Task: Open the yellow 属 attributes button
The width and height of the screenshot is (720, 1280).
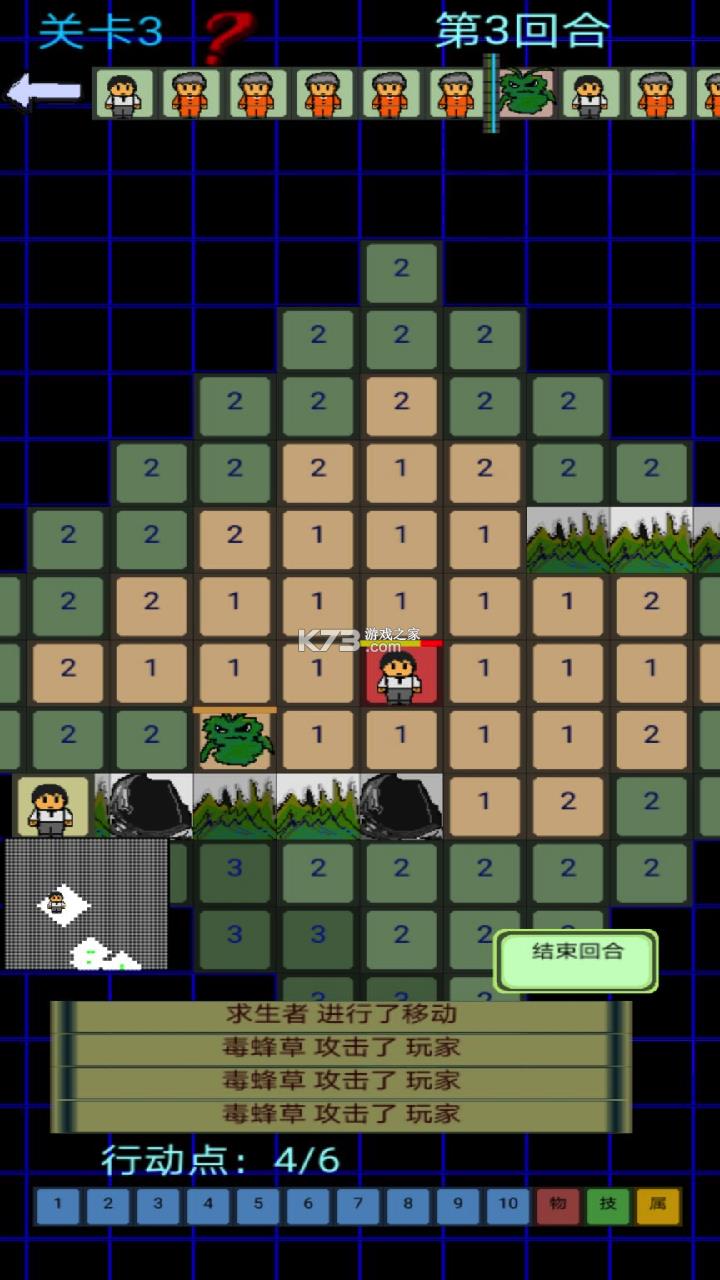Action: [x=658, y=1206]
